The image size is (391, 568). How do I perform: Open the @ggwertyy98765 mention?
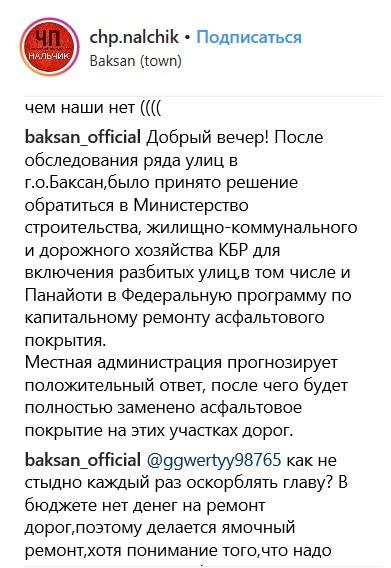click(x=214, y=460)
